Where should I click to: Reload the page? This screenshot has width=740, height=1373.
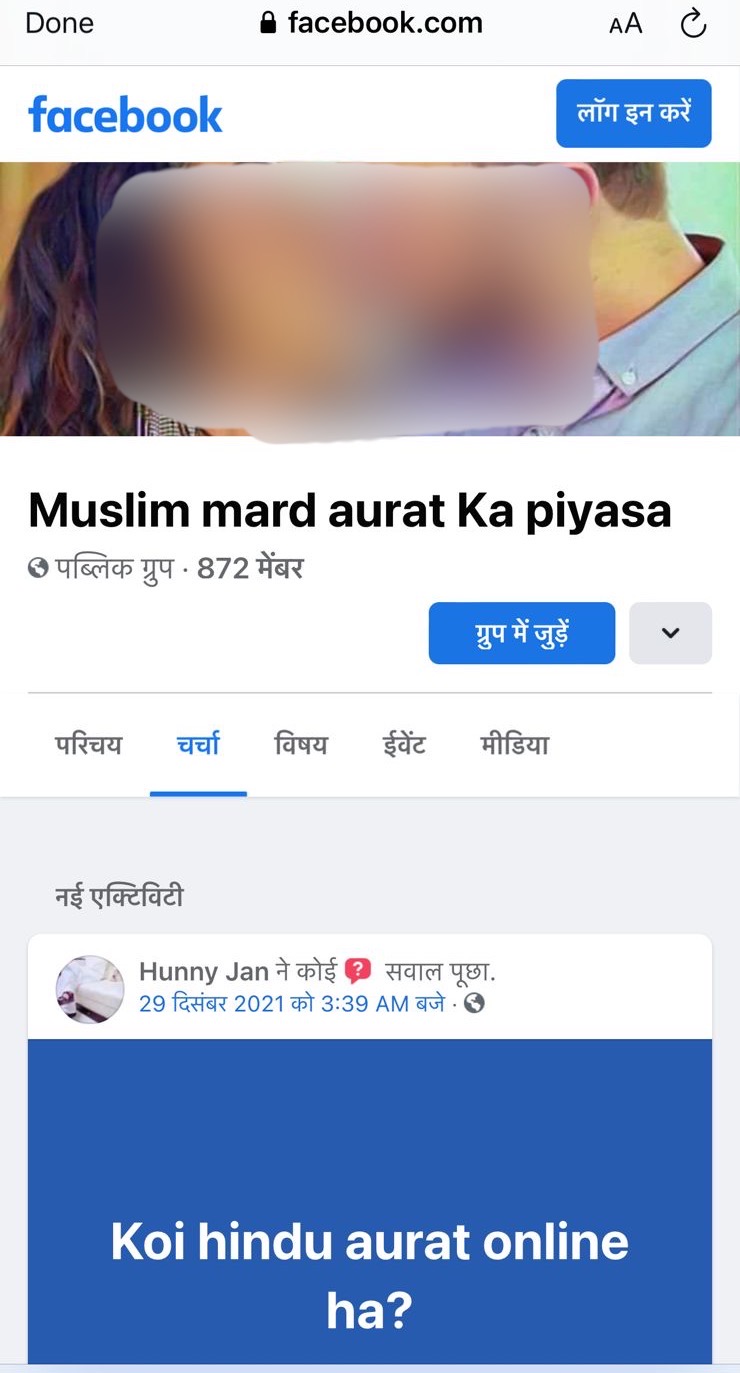(x=693, y=24)
